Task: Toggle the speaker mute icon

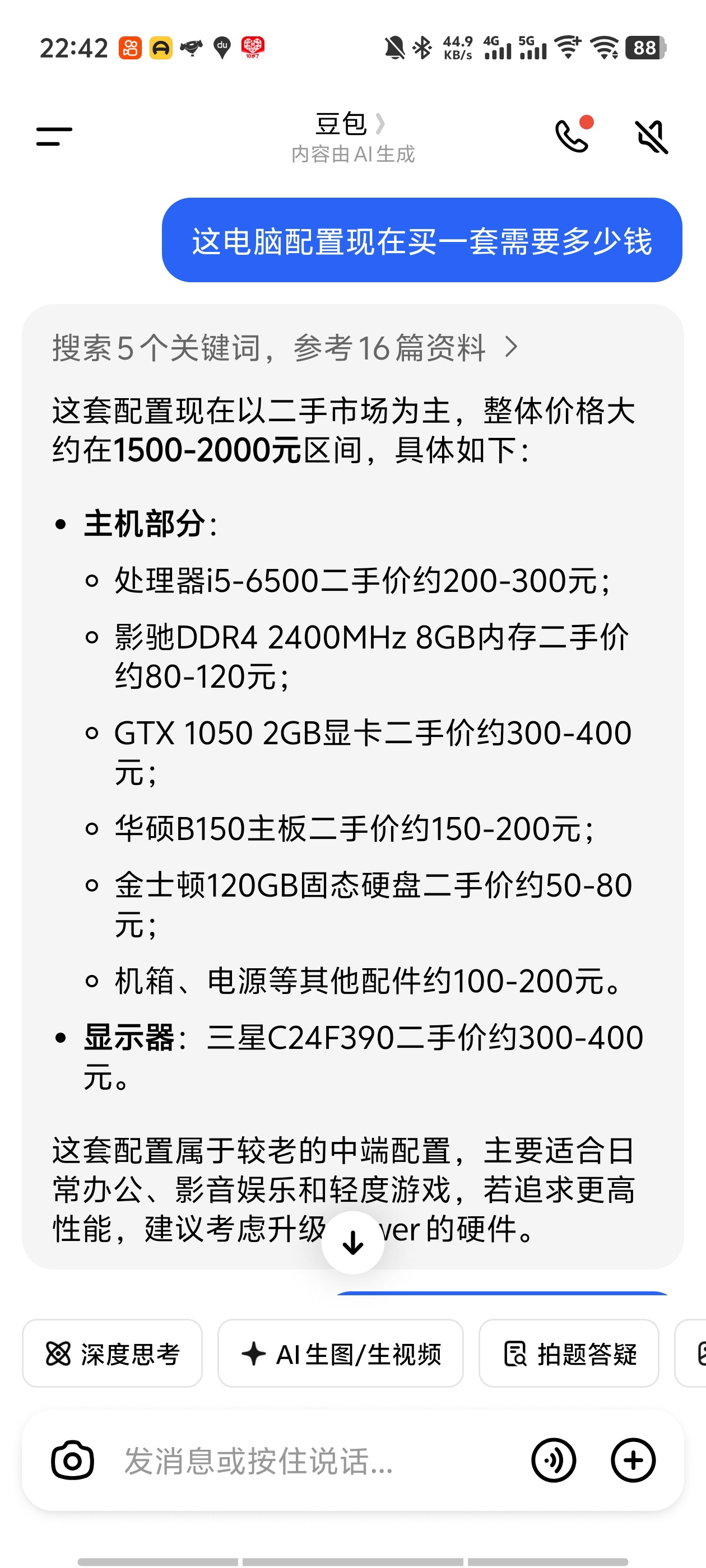Action: pyautogui.click(x=651, y=136)
